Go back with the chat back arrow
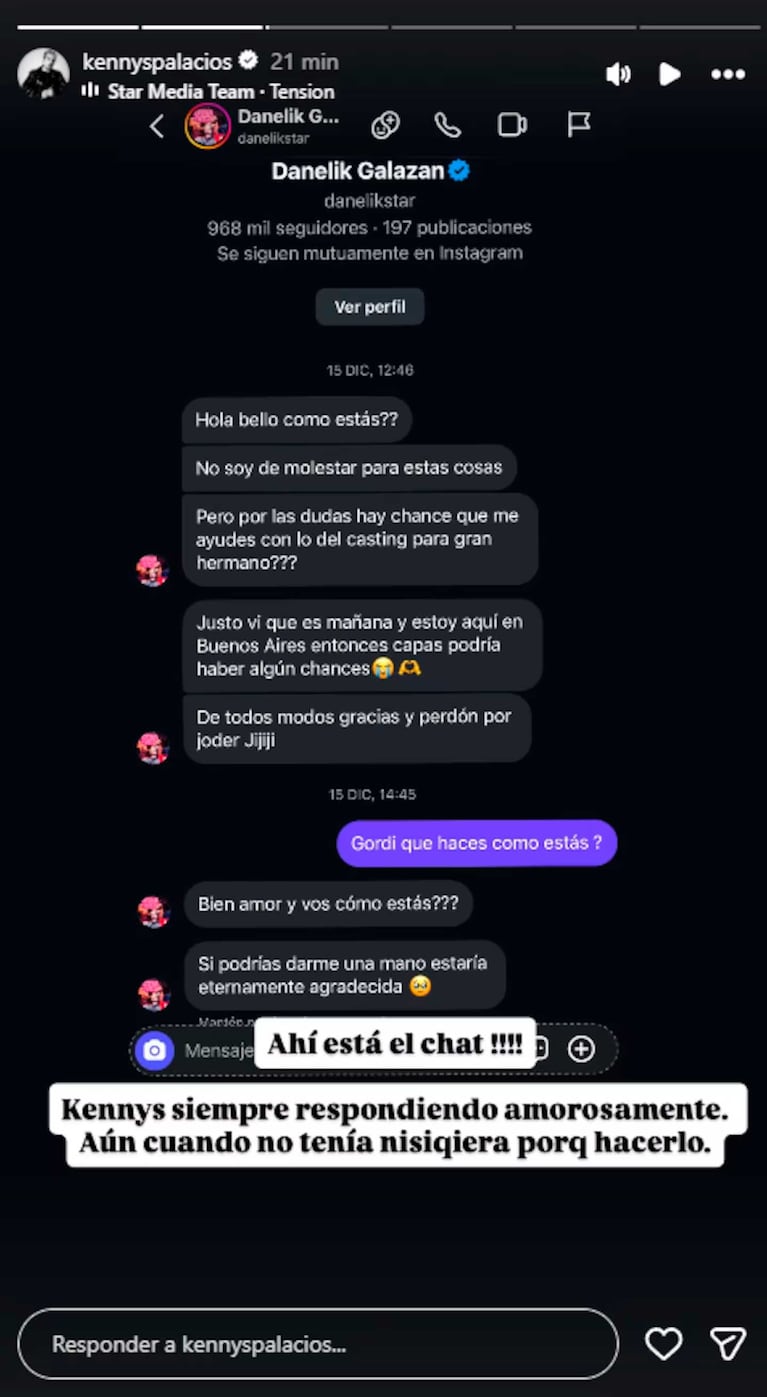 [x=156, y=125]
